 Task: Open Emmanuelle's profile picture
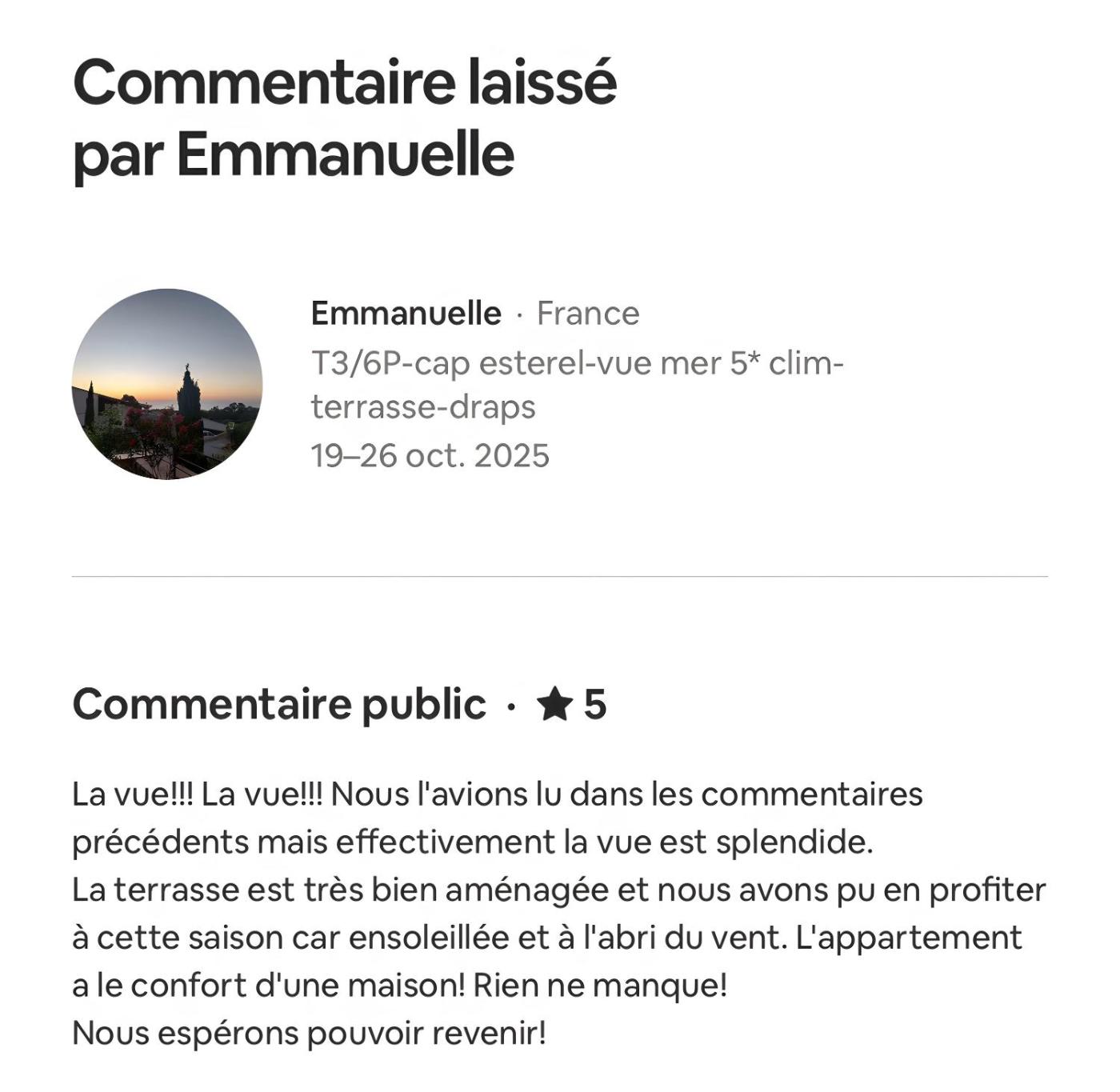coord(167,384)
